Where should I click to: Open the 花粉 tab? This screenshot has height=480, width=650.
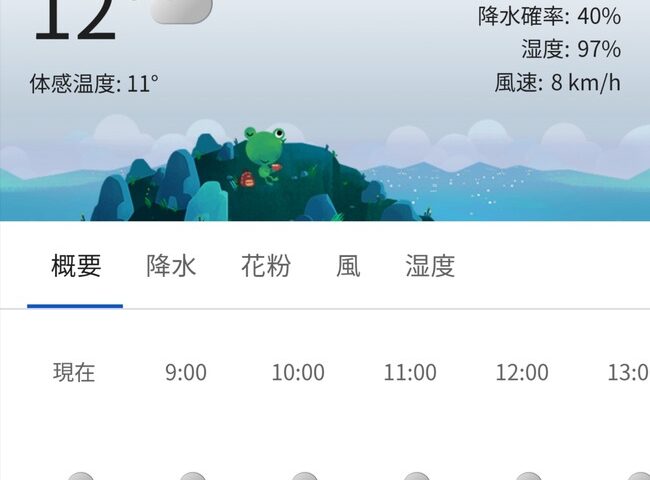[x=266, y=266]
